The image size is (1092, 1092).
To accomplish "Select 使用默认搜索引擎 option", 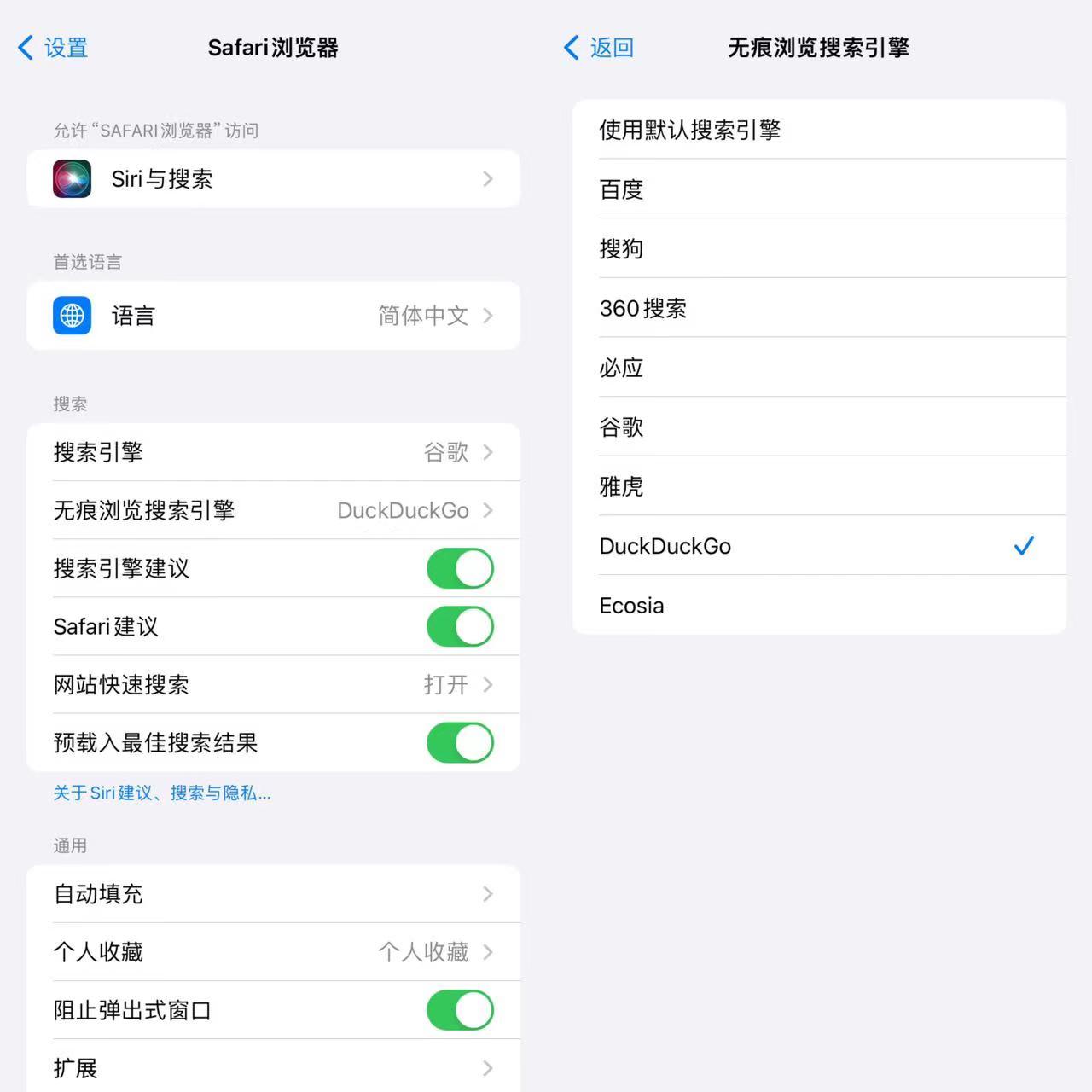I will point(819,130).
